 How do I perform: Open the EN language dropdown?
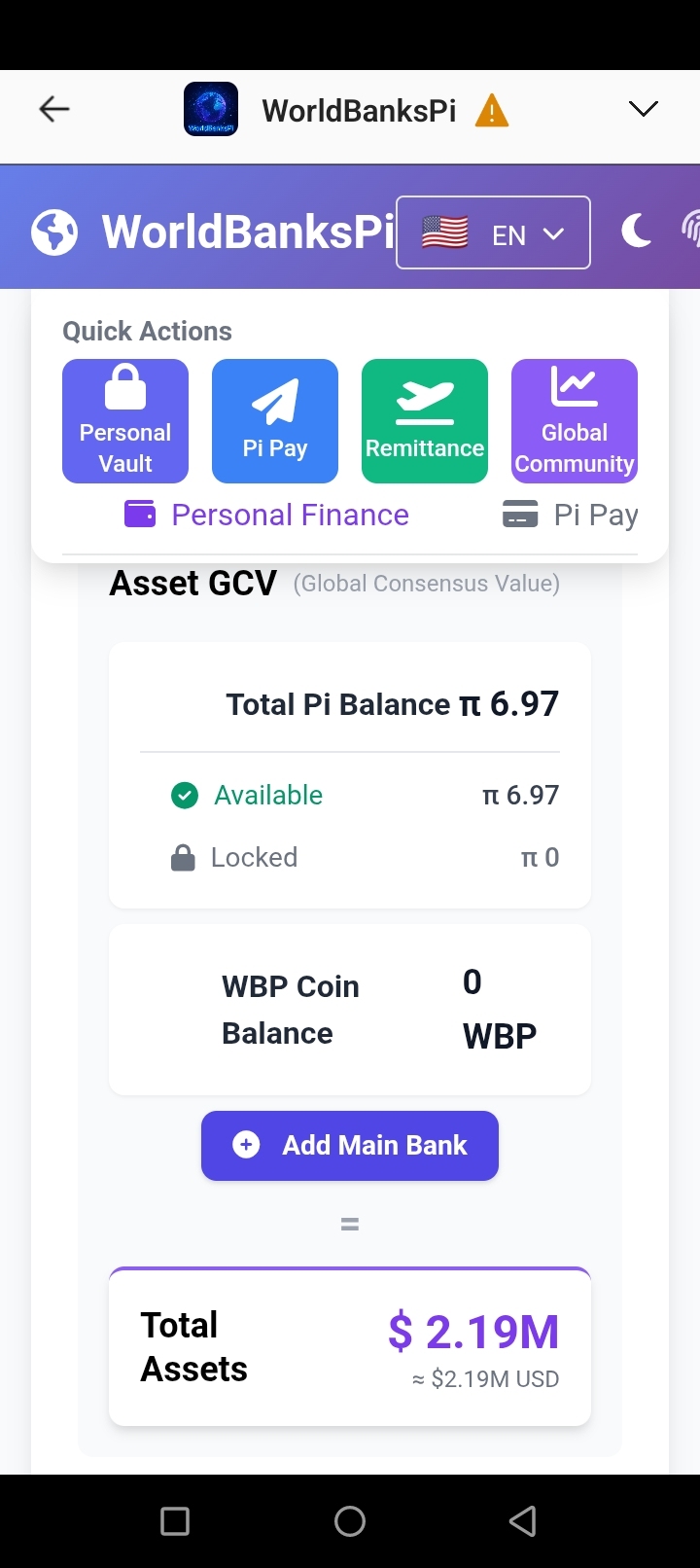click(493, 233)
